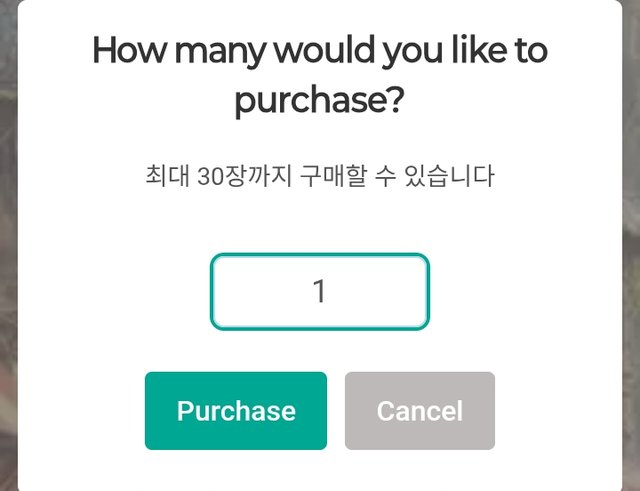The height and width of the screenshot is (491, 640).
Task: Cancel the purchase dialog
Action: tap(420, 411)
